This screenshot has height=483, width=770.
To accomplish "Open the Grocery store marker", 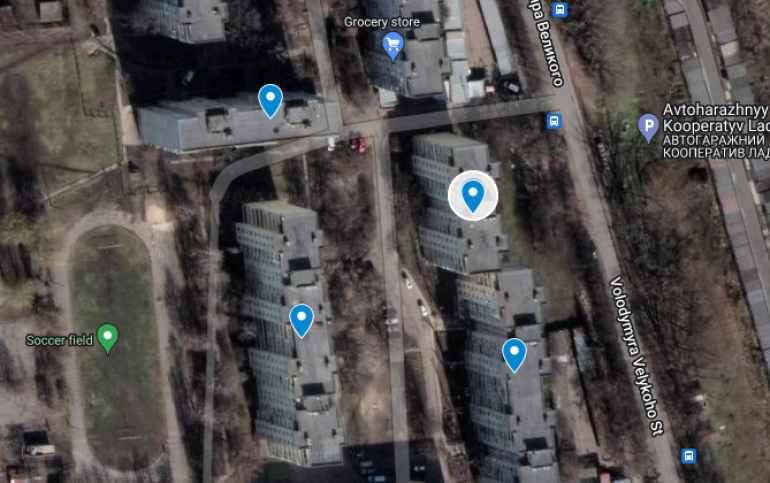I will 393,43.
